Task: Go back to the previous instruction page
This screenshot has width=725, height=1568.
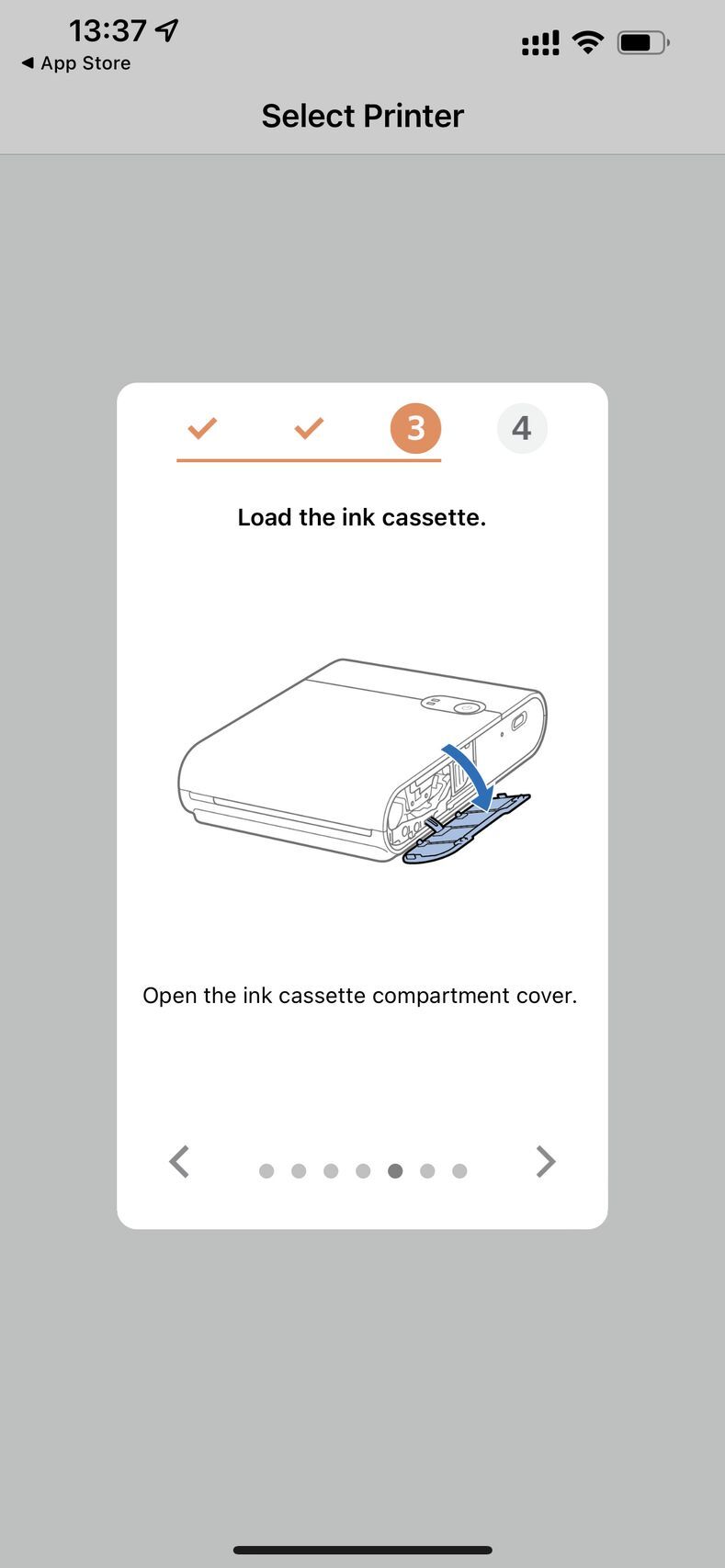Action: pos(180,1161)
